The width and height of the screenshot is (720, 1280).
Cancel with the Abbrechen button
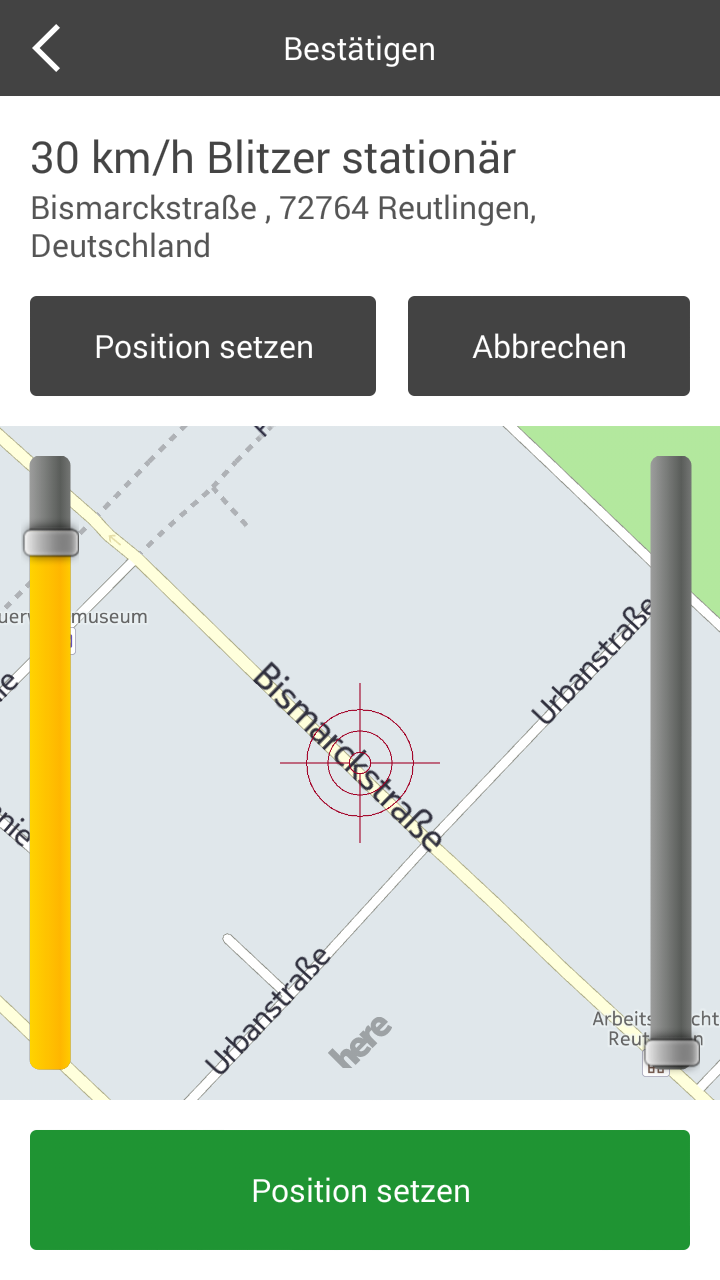(x=548, y=346)
